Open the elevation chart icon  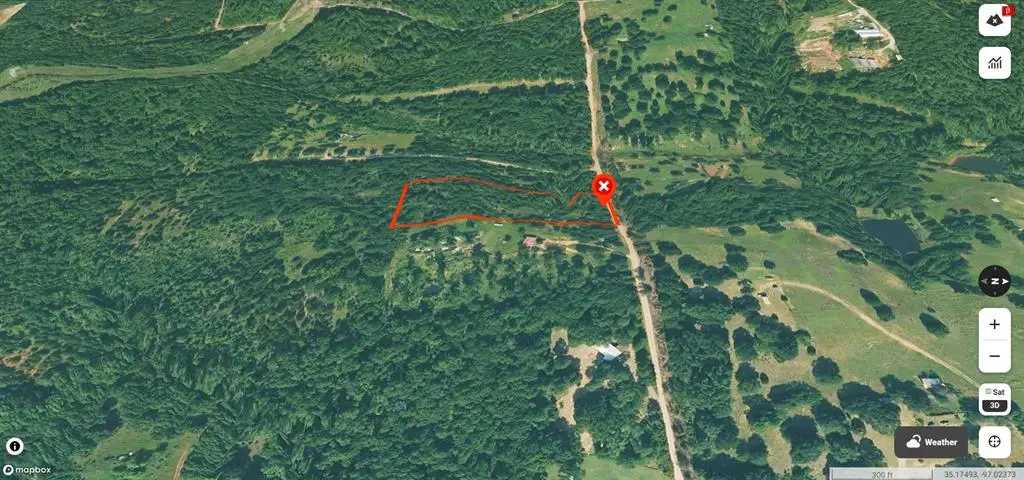tap(994, 63)
